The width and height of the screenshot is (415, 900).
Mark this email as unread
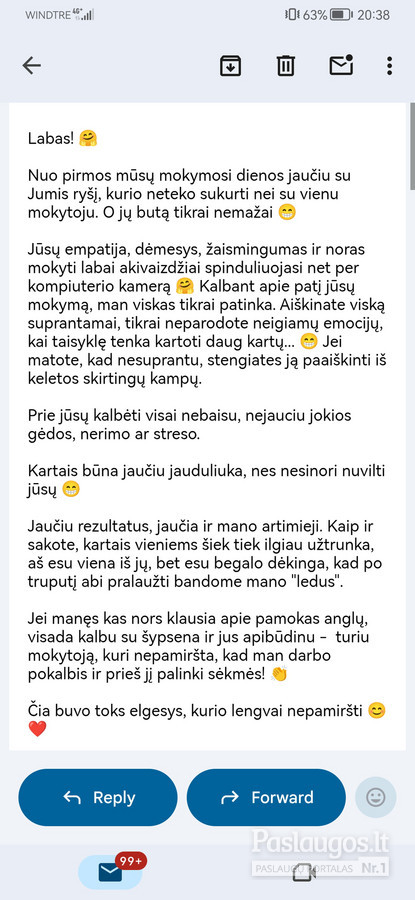coord(341,65)
